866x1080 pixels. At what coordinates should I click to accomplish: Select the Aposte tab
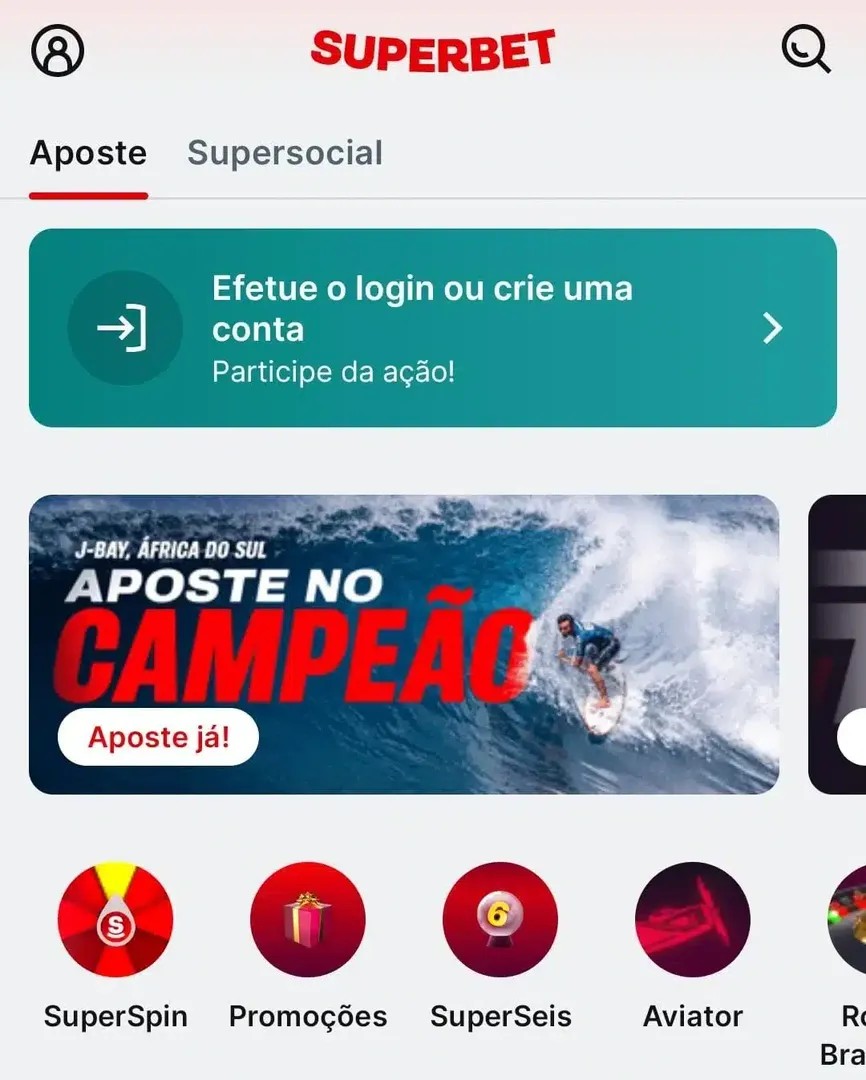tap(89, 152)
